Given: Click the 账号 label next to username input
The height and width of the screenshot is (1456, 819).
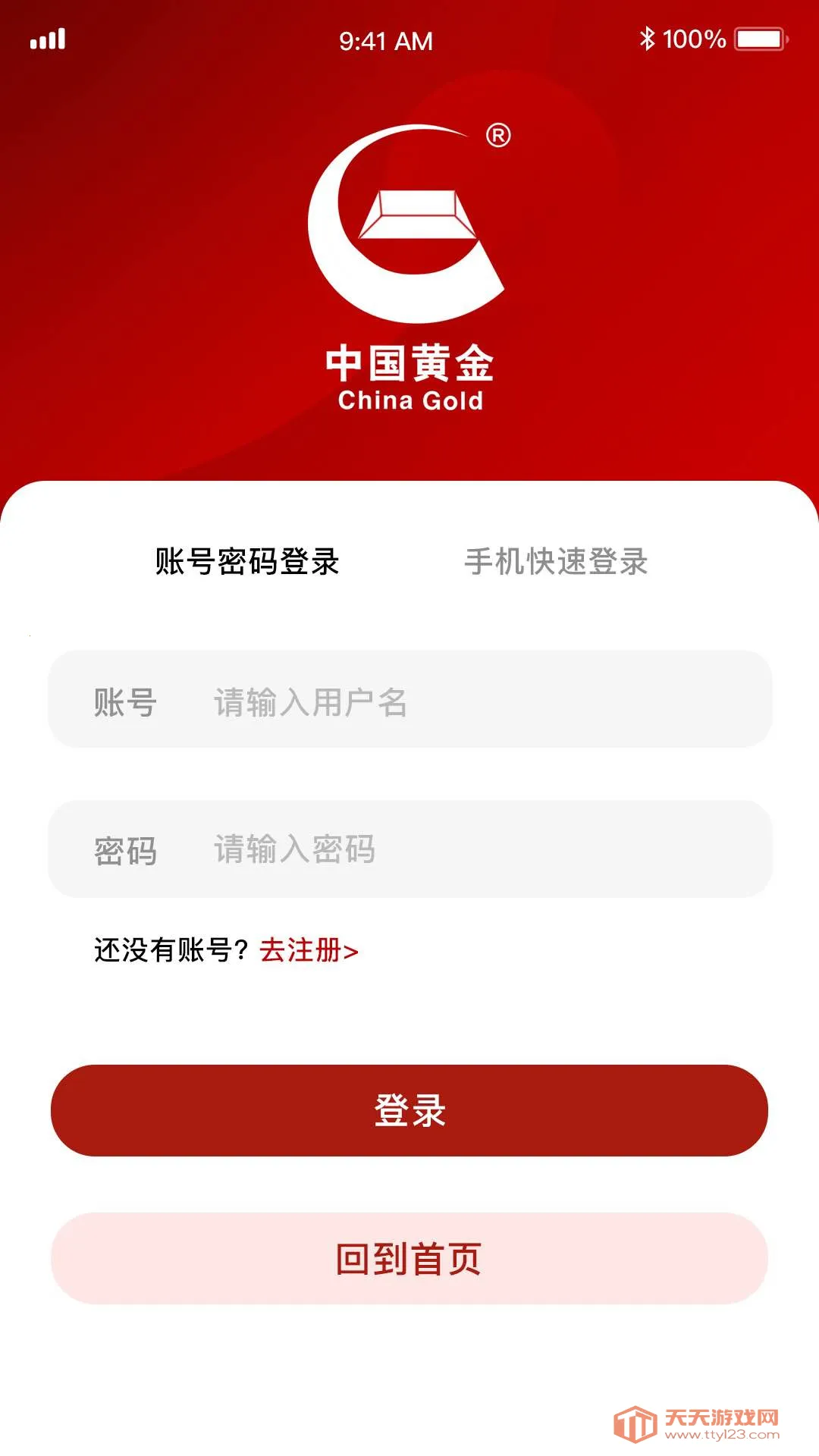Looking at the screenshot, I should 127,704.
